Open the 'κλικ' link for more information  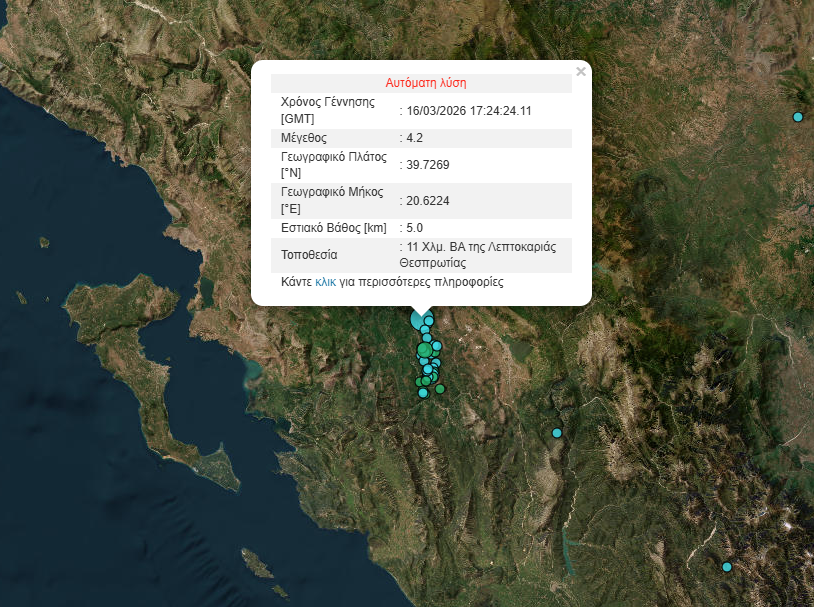[x=325, y=282]
